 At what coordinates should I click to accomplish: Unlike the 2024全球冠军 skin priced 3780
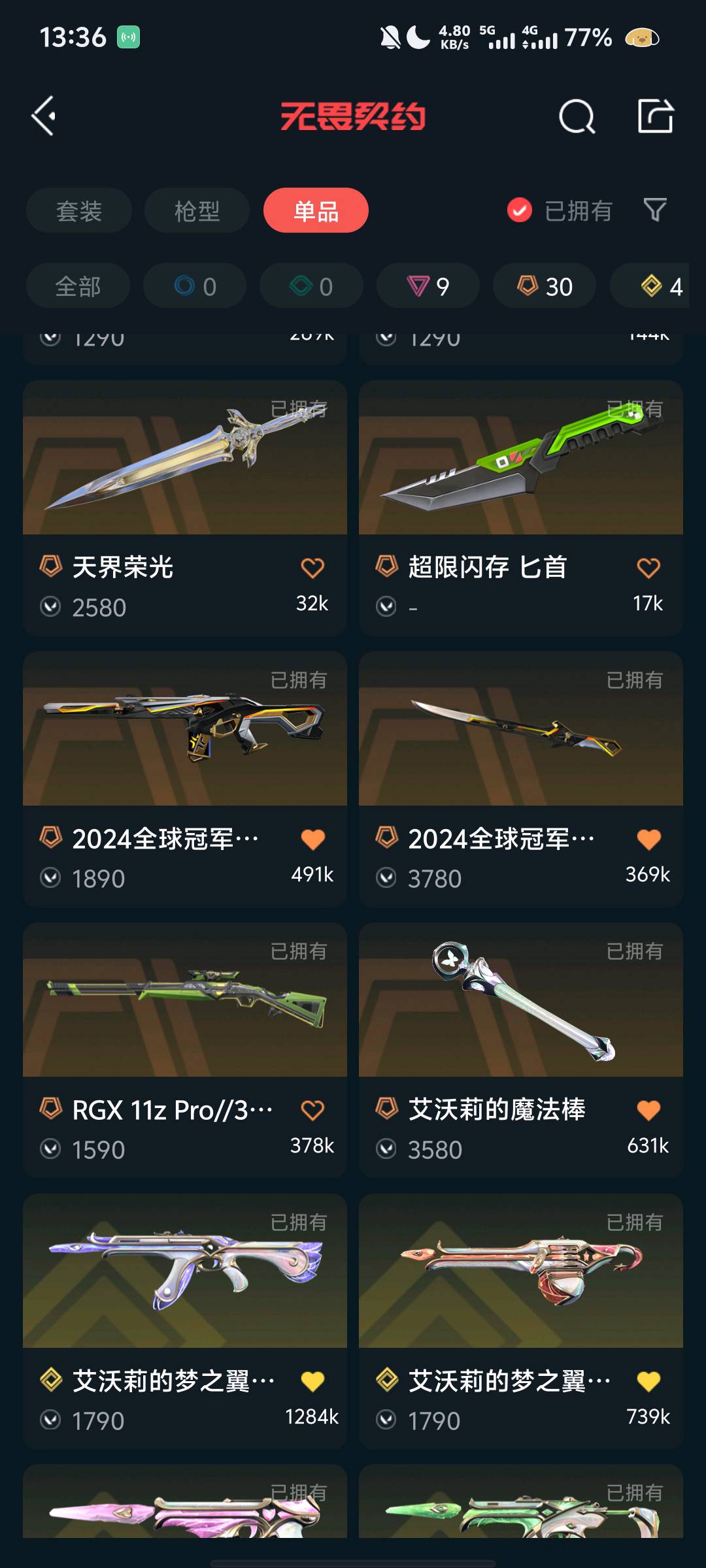click(x=648, y=839)
